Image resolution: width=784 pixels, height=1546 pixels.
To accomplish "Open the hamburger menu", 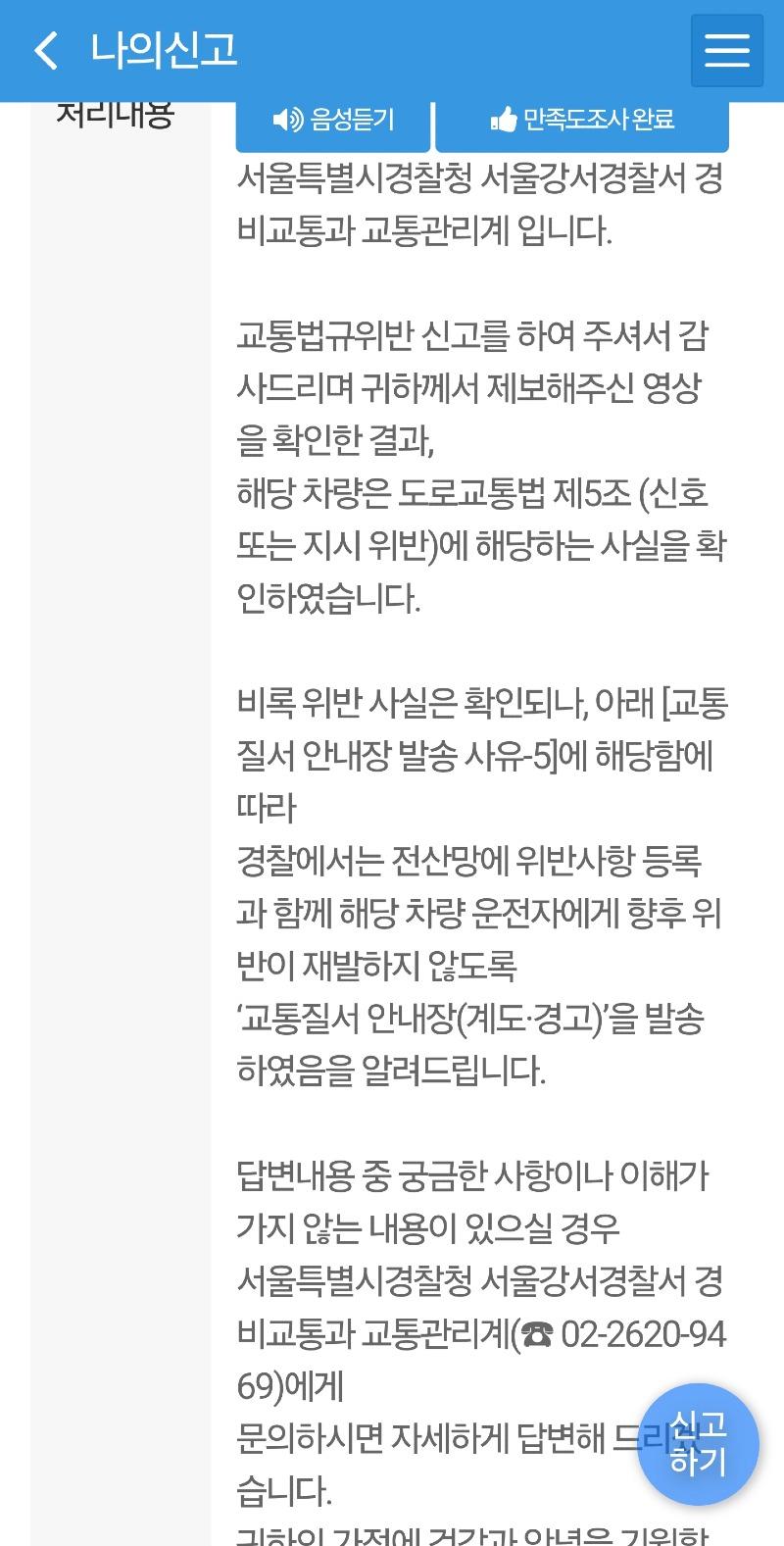I will click(726, 50).
